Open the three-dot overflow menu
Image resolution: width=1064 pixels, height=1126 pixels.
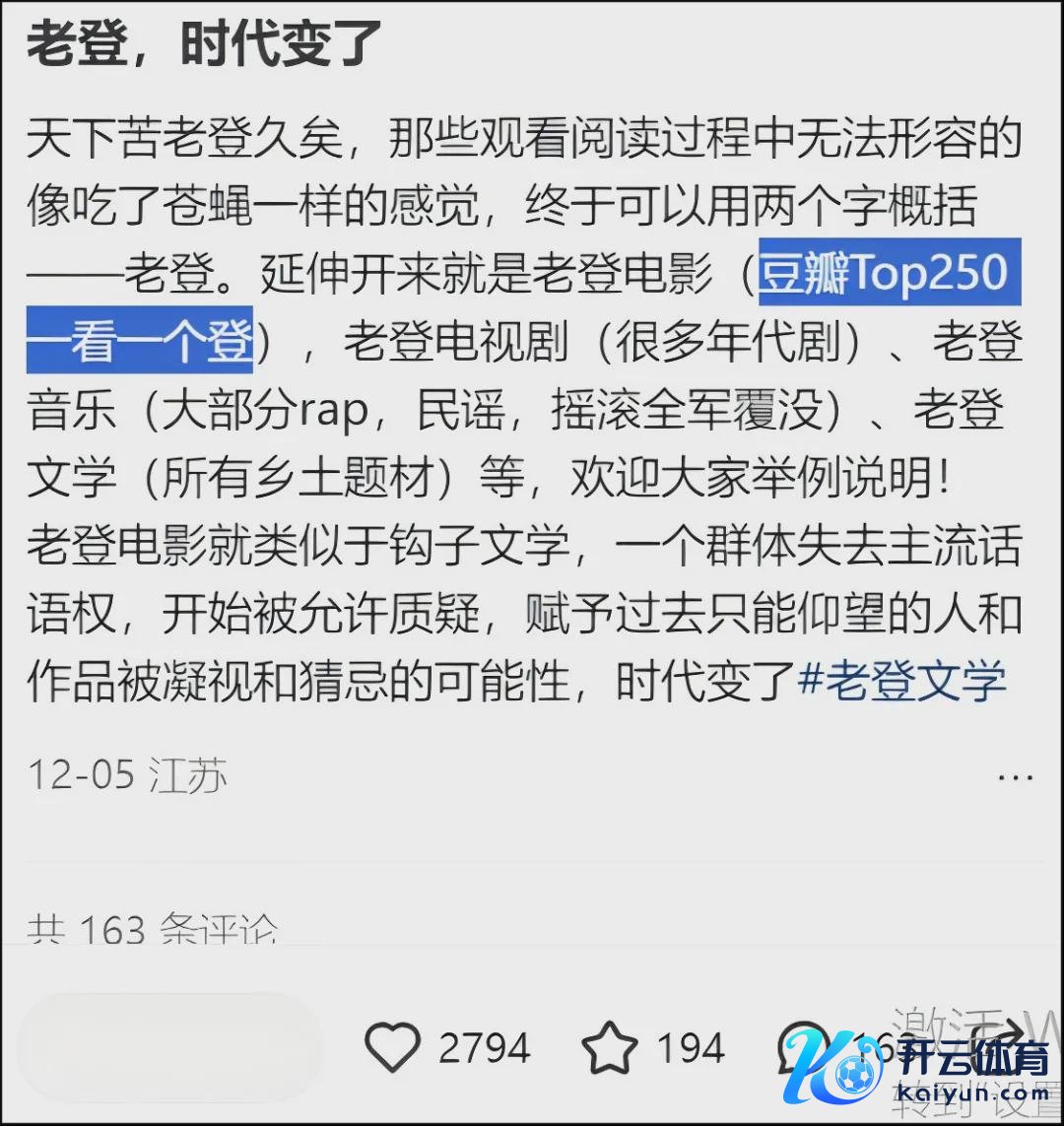coord(1015,777)
